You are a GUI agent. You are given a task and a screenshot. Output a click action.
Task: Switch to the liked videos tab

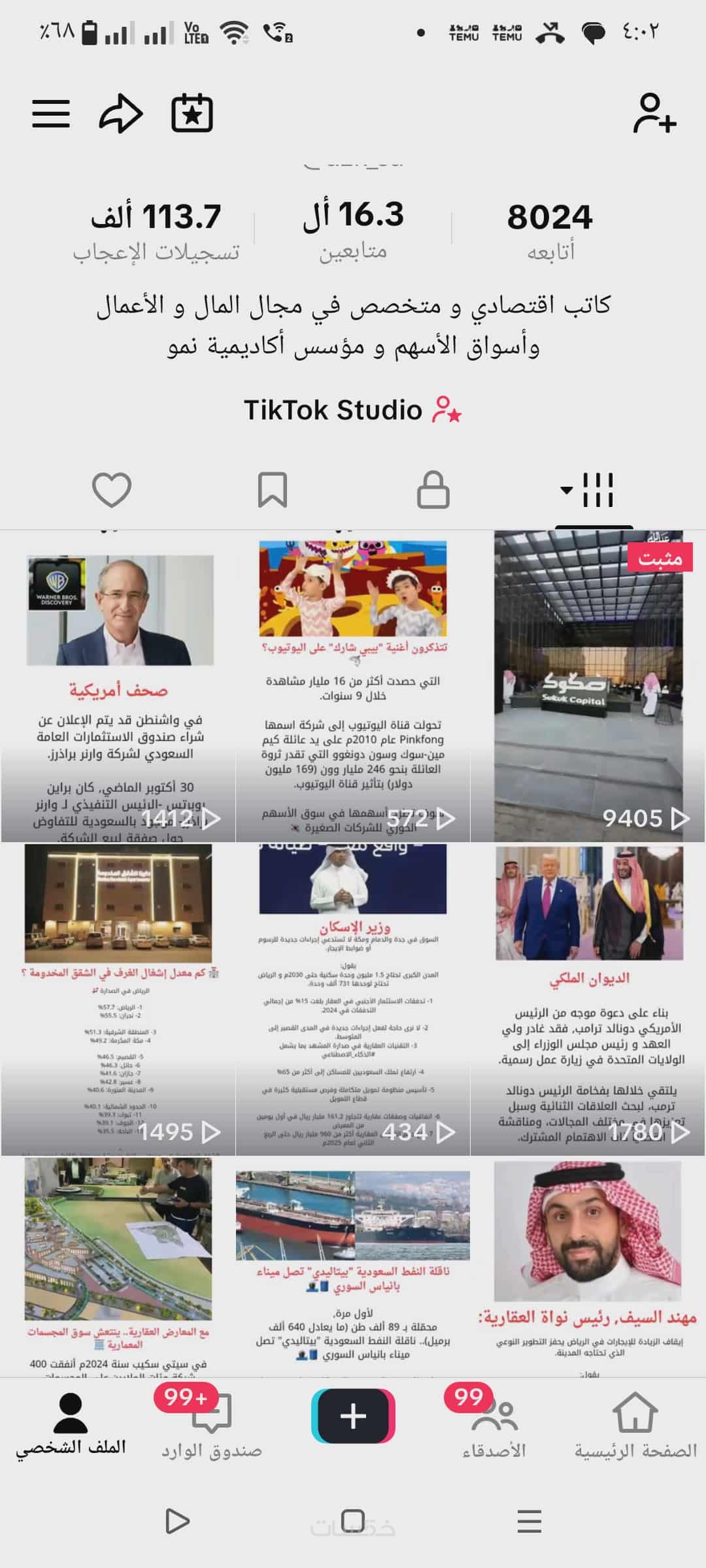point(112,489)
